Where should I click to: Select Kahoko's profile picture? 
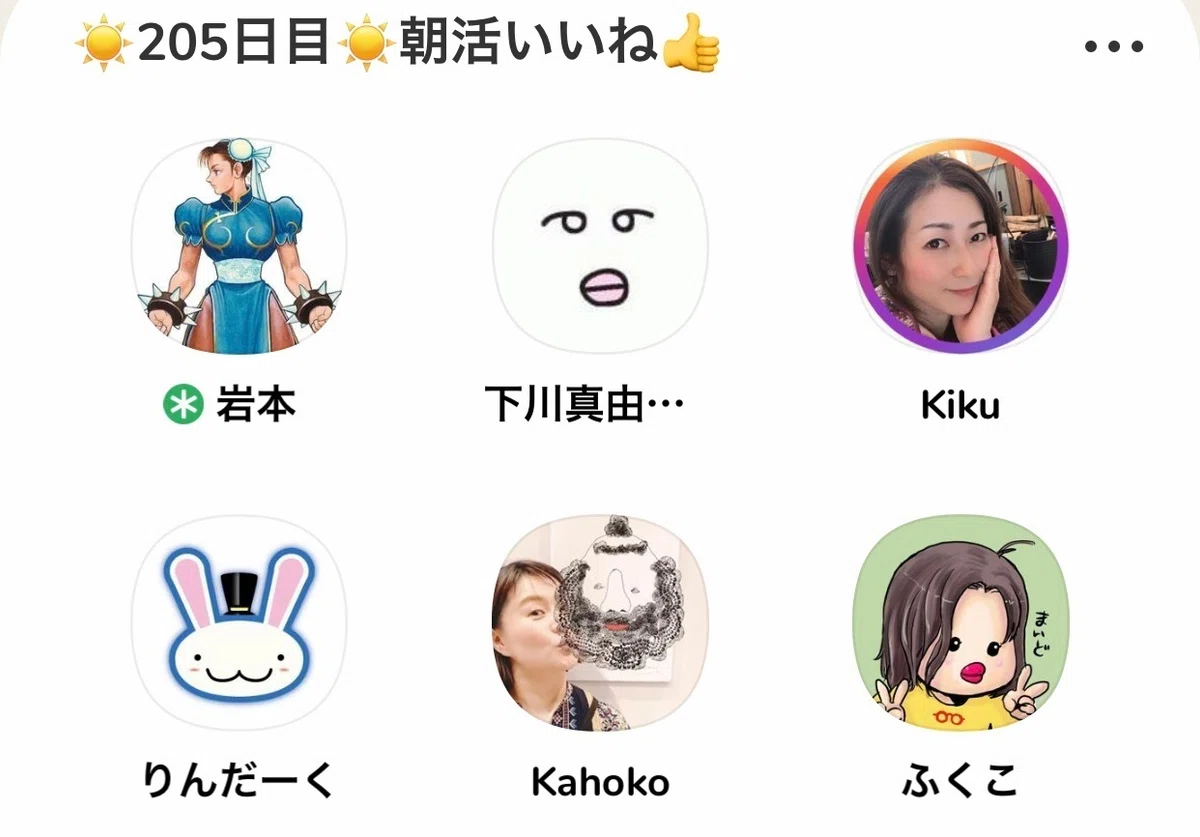click(x=600, y=623)
